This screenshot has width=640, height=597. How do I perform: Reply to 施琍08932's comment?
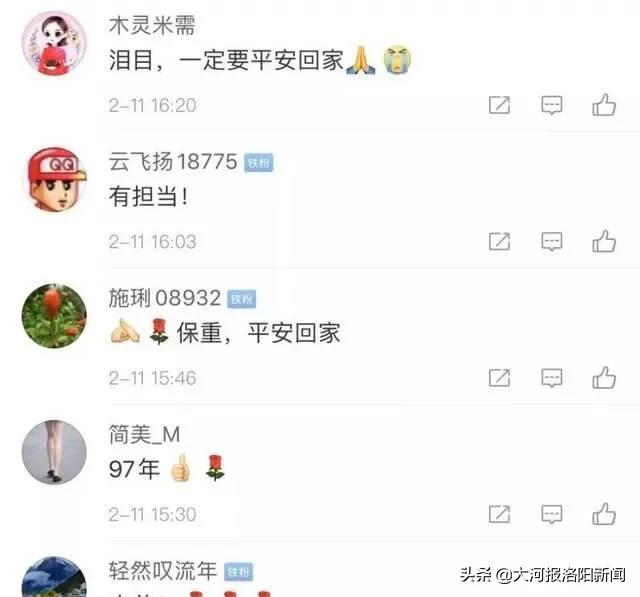[552, 378]
